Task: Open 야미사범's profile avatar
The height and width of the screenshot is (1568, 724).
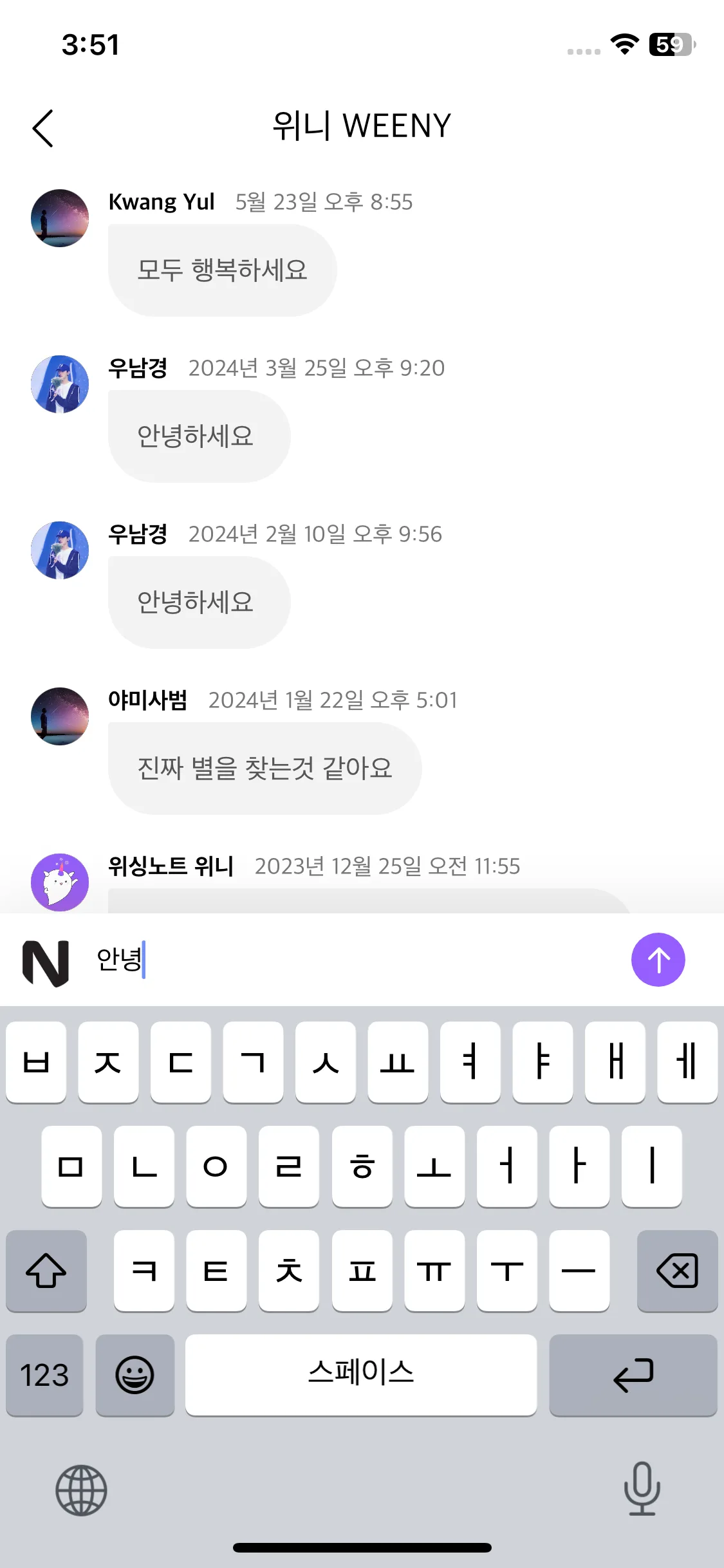Action: point(60,716)
